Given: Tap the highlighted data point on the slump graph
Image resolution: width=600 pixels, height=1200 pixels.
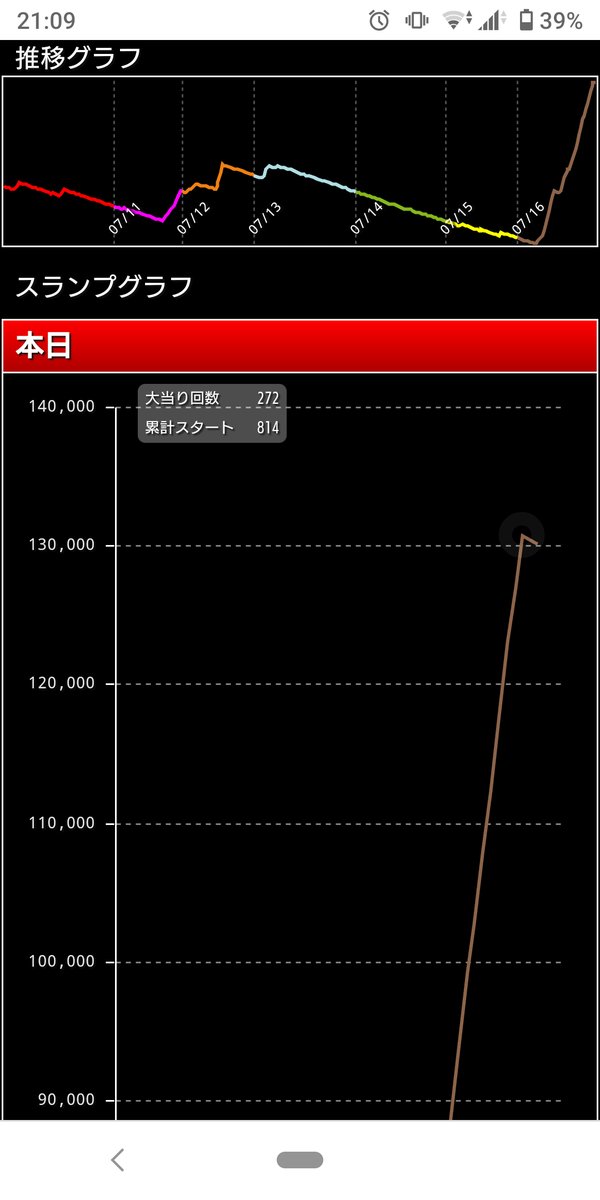Looking at the screenshot, I should pos(521,534).
